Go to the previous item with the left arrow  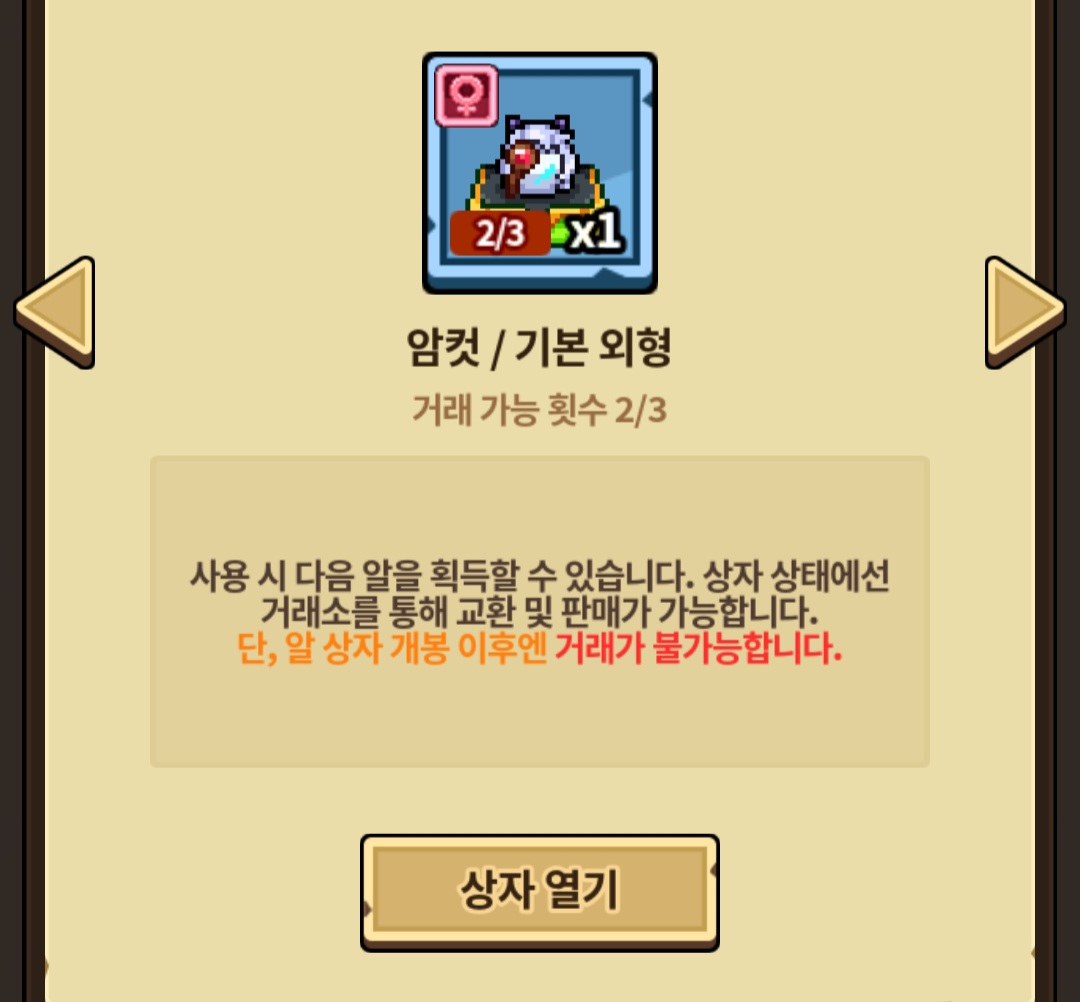coord(55,311)
